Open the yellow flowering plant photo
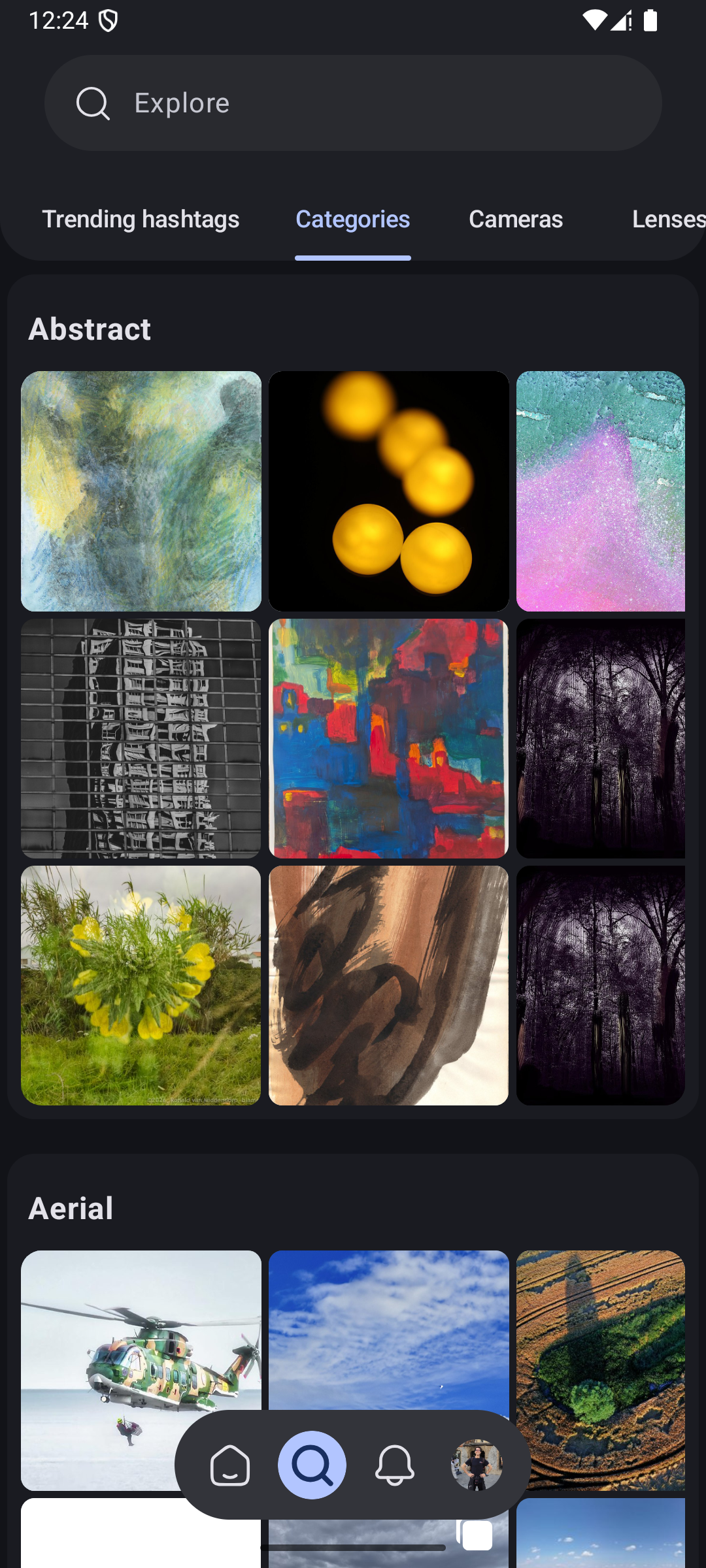The height and width of the screenshot is (1568, 706). click(x=141, y=986)
